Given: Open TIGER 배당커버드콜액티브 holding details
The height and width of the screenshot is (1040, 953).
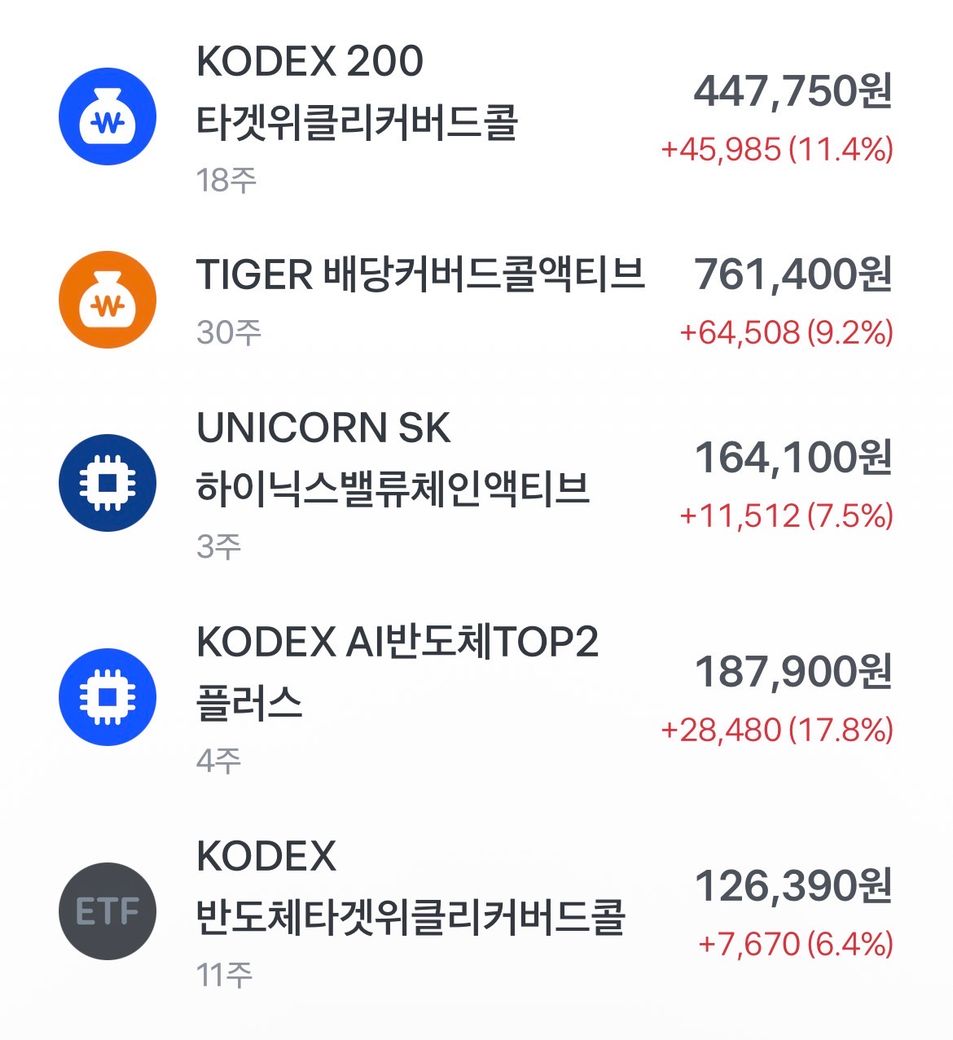Looking at the screenshot, I should pyautogui.click(x=476, y=301).
